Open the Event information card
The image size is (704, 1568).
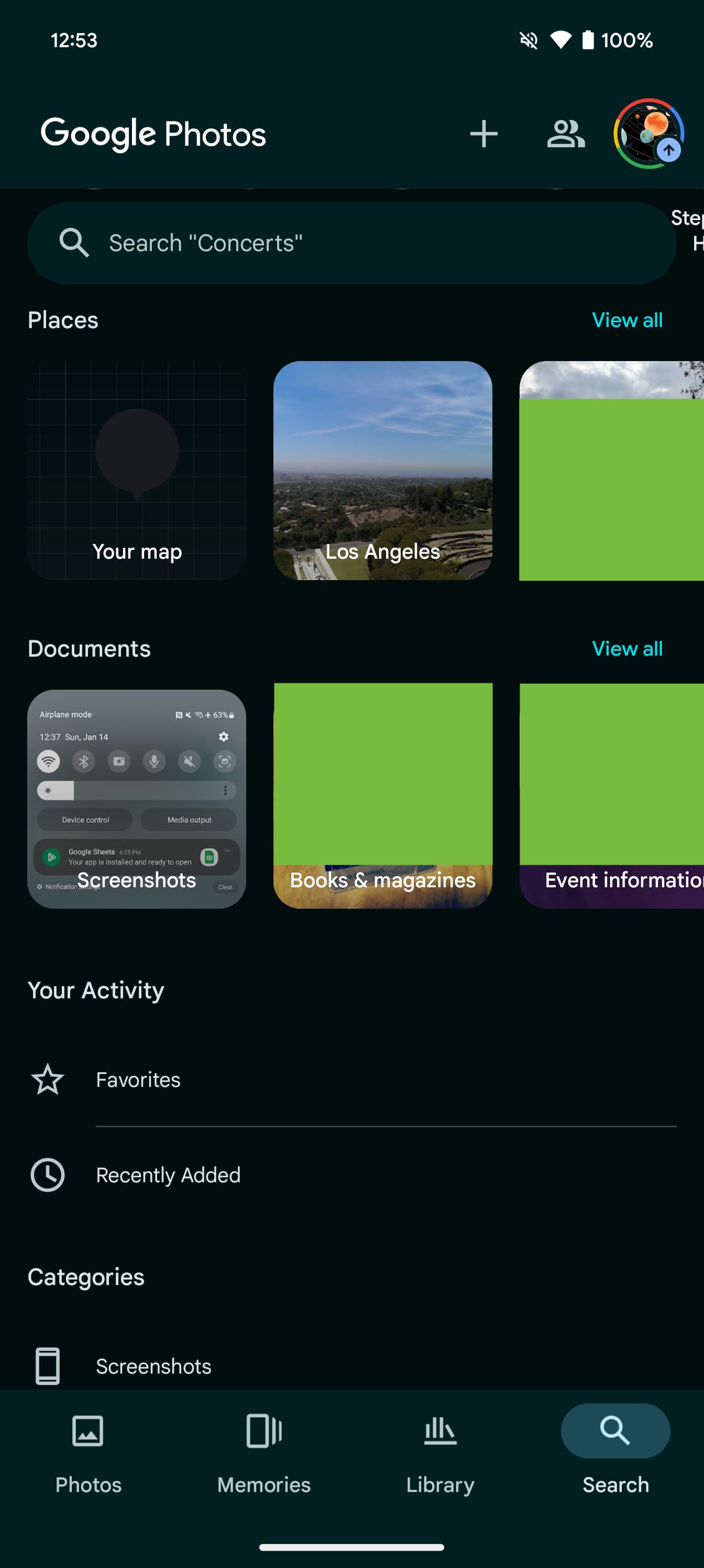pos(611,799)
